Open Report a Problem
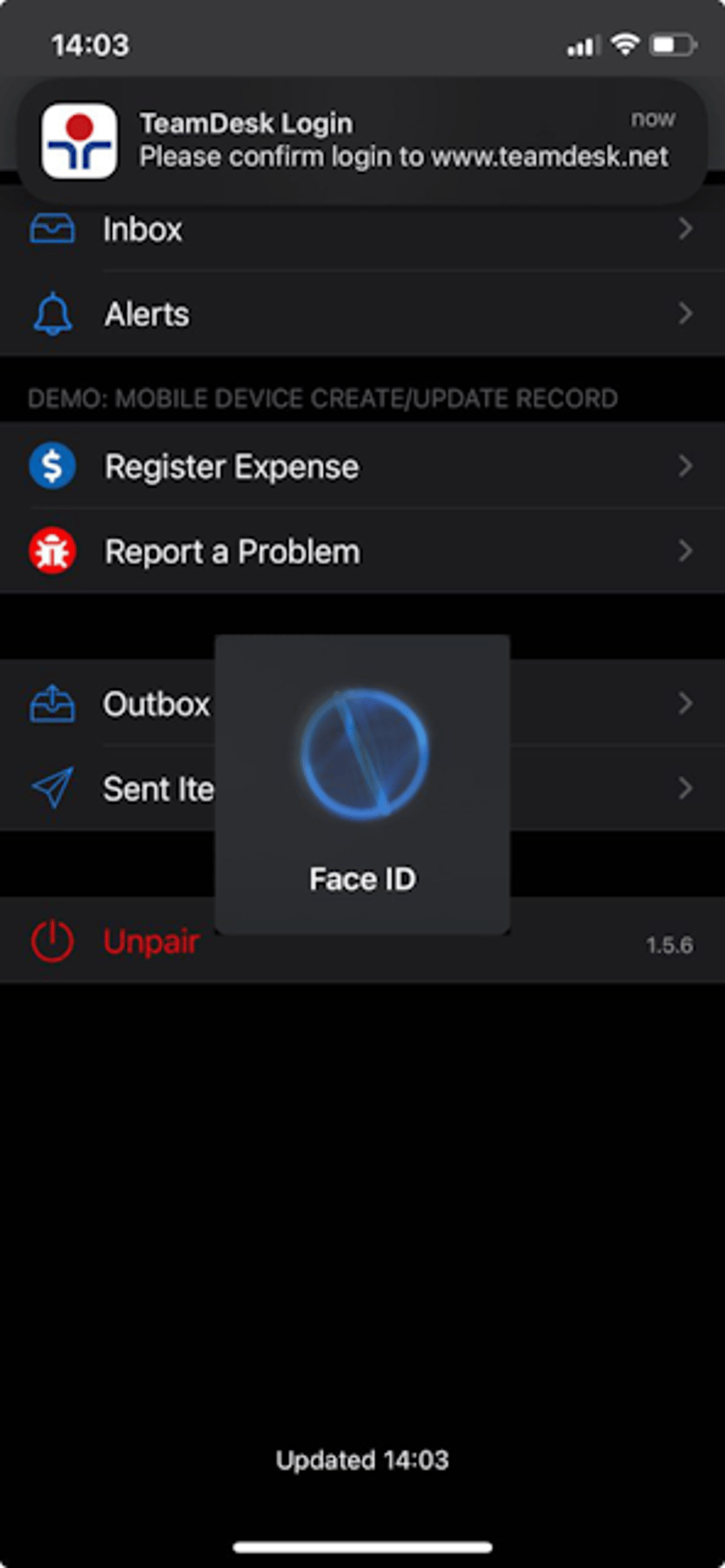Screen dimensions: 725x1568 coord(362,551)
